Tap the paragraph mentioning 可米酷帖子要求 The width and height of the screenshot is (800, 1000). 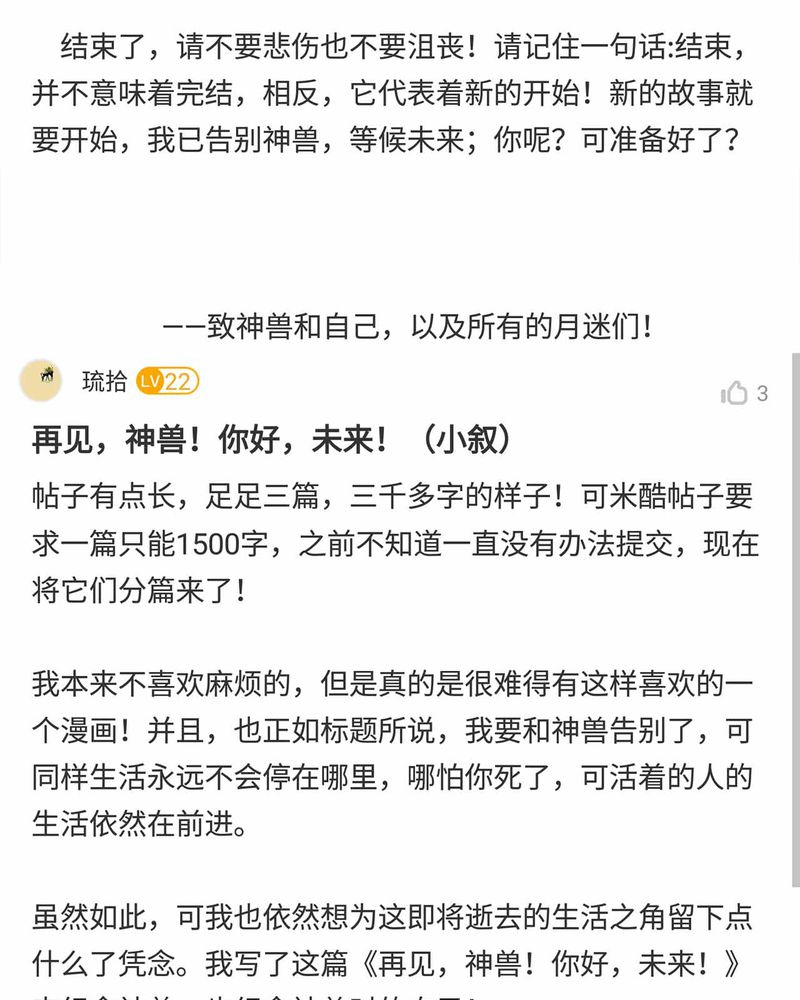click(400, 537)
